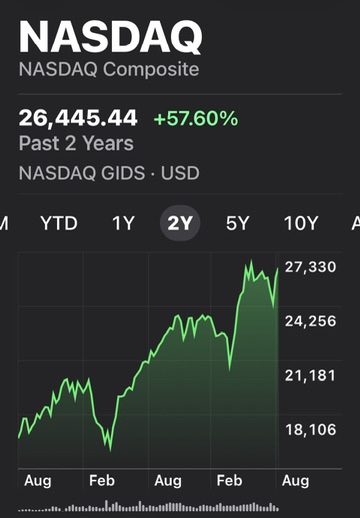This screenshot has height=518, width=360.
Task: Select the 1Y time range
Action: click(x=123, y=223)
